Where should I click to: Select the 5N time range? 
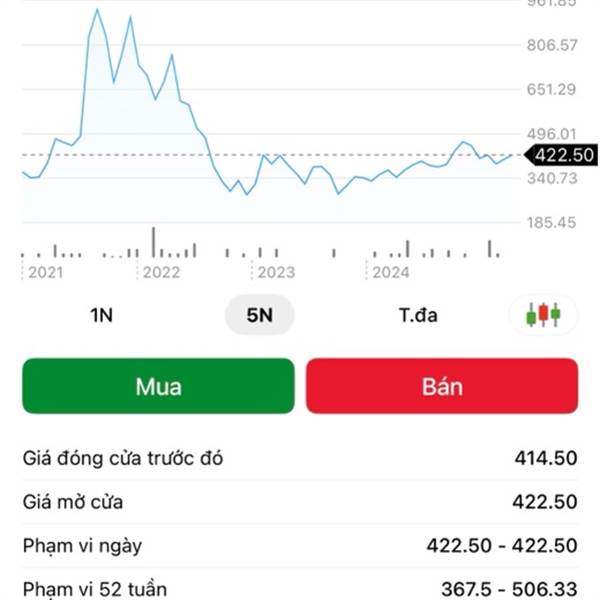(x=259, y=316)
